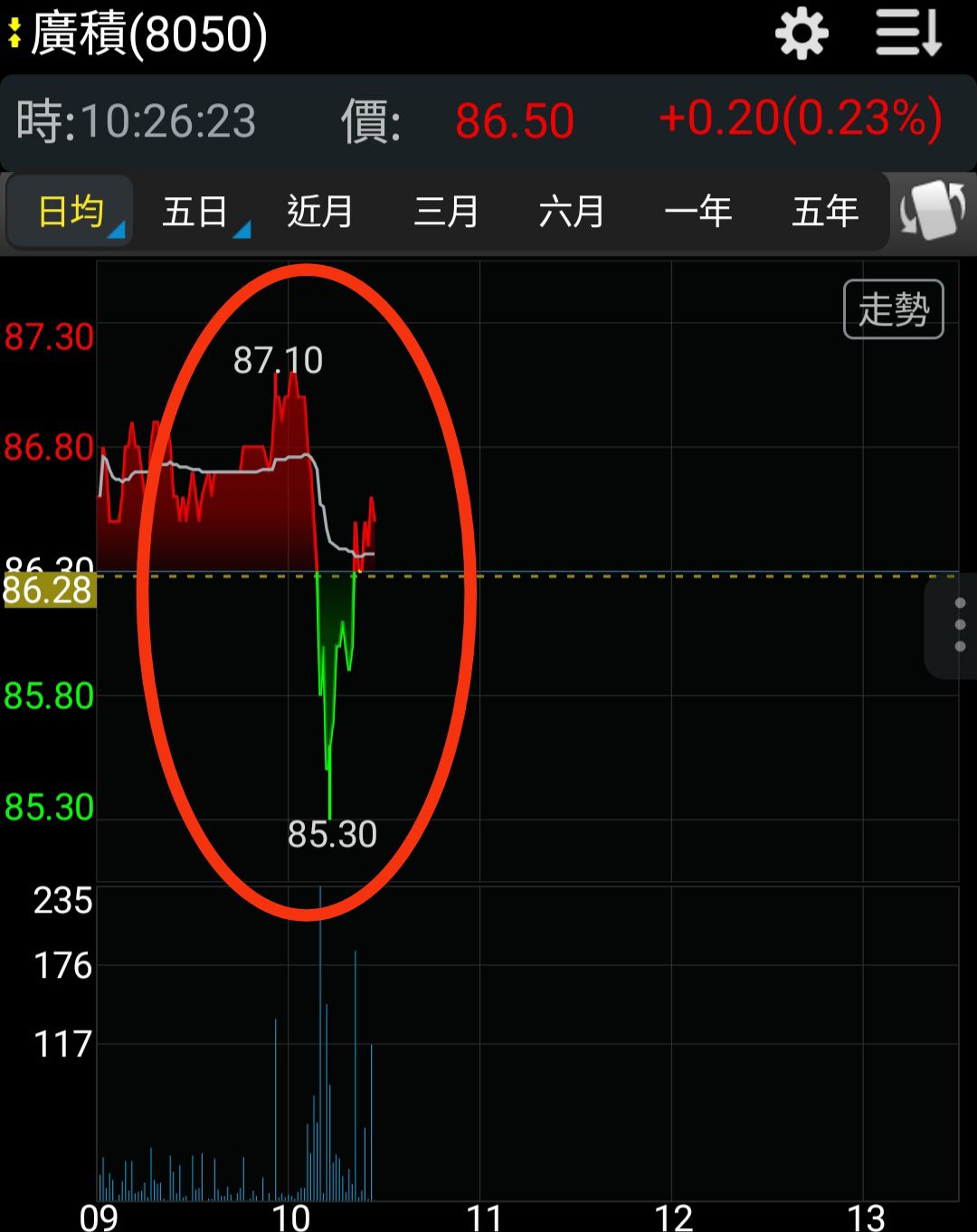Show the 六月 chart period

tap(571, 213)
